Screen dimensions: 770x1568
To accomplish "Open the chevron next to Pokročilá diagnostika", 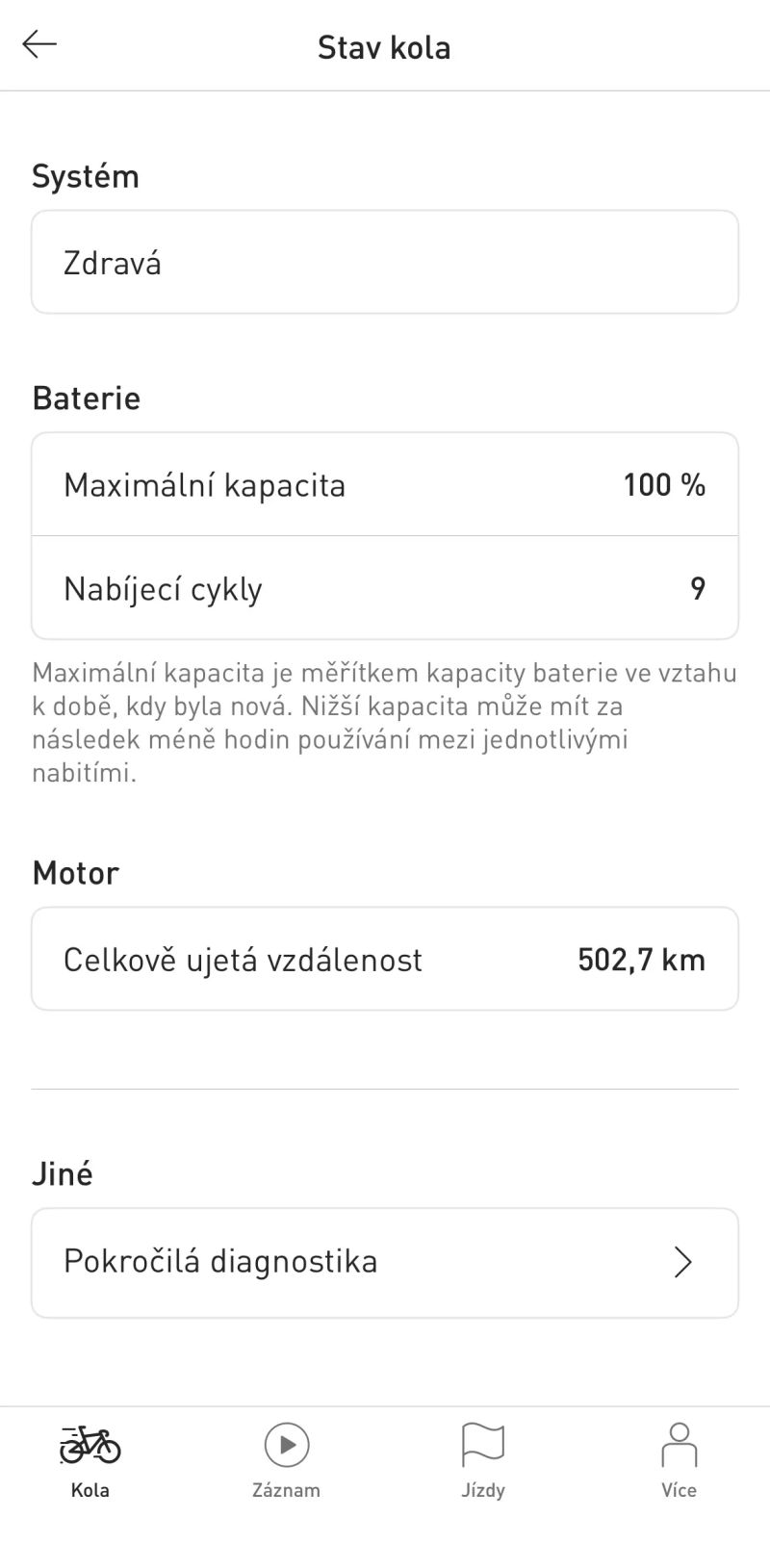I will [x=683, y=1262].
